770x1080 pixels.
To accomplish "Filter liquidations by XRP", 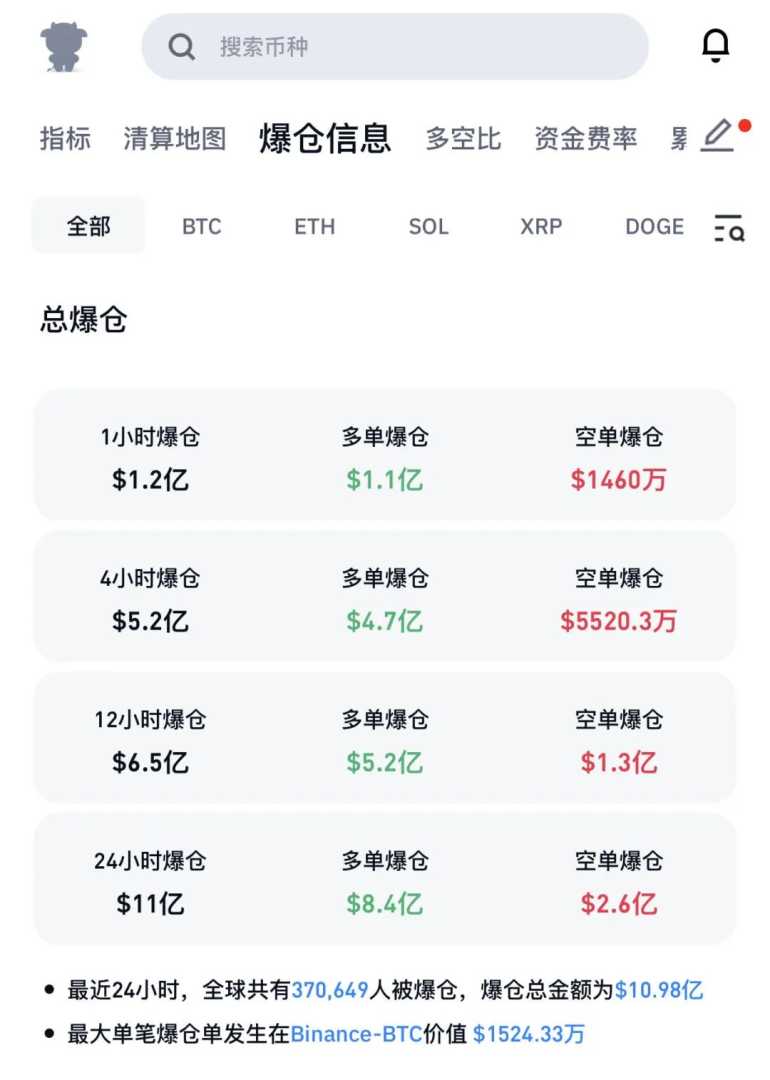I will tap(541, 227).
